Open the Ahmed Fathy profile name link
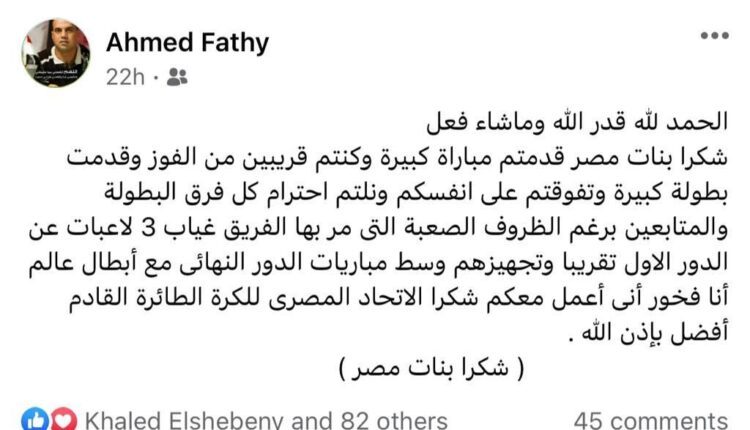This screenshot has height=430, width=750. click(186, 41)
